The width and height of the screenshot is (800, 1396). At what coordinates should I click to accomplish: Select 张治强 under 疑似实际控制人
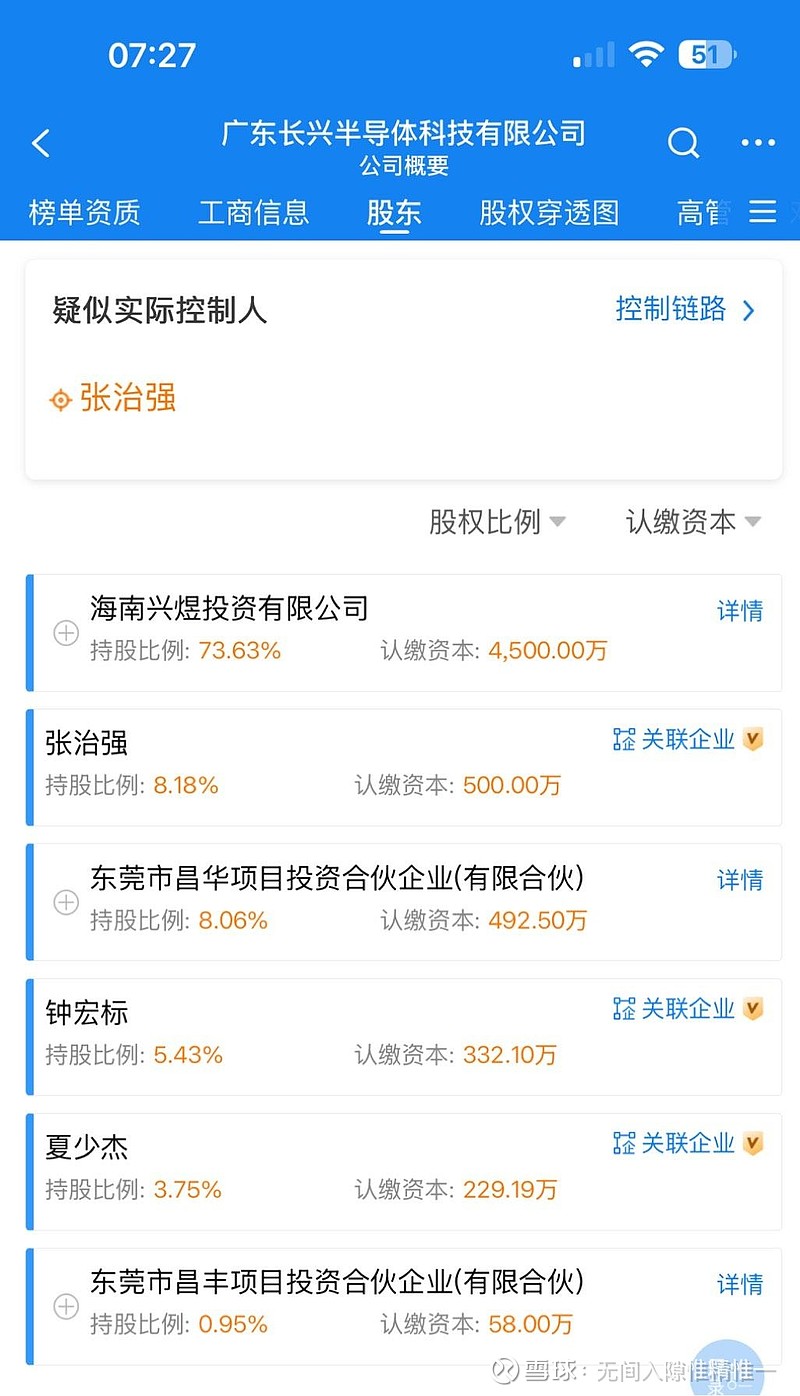(x=127, y=400)
